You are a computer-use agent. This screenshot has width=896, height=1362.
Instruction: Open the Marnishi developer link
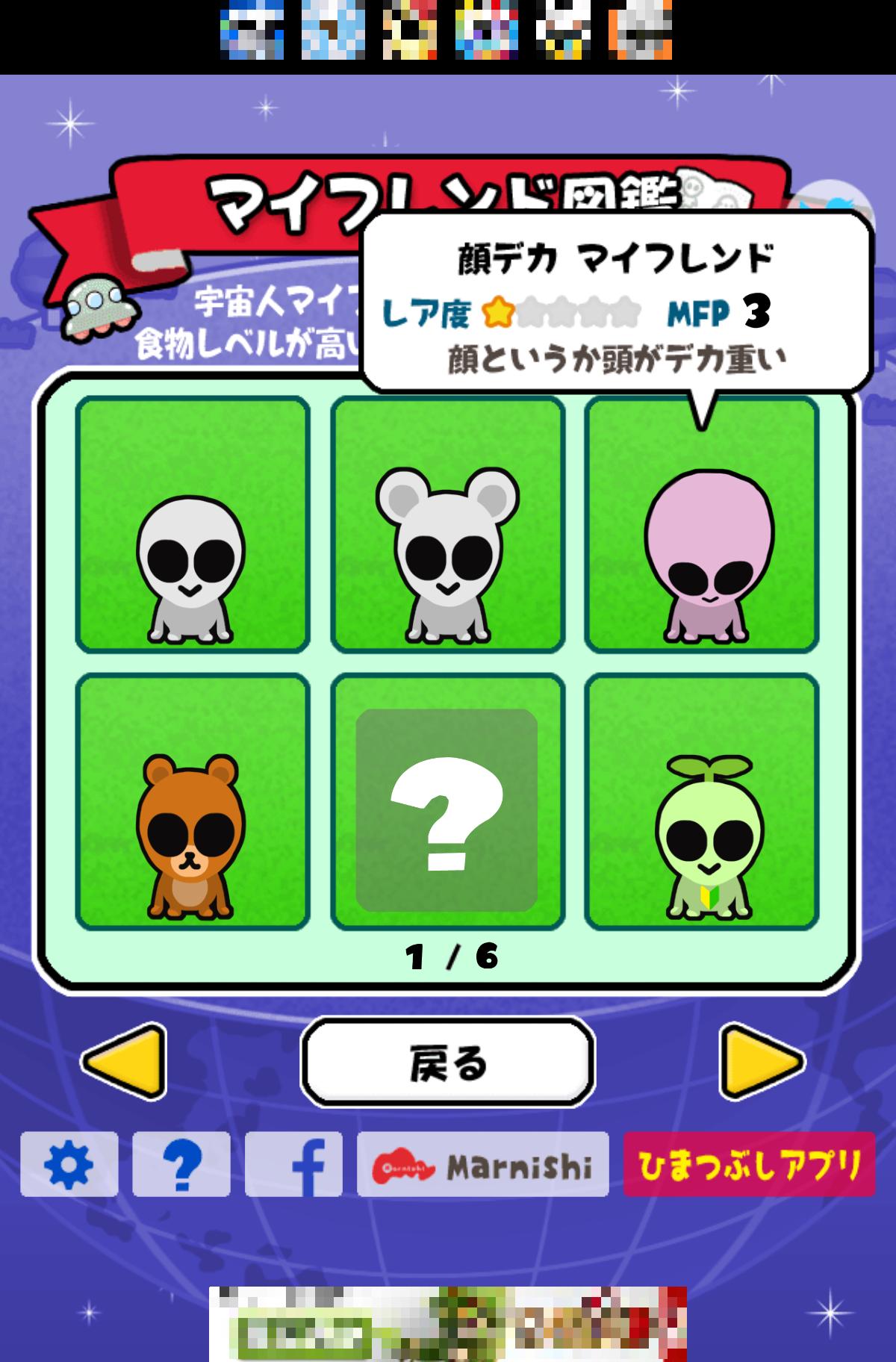(482, 1164)
